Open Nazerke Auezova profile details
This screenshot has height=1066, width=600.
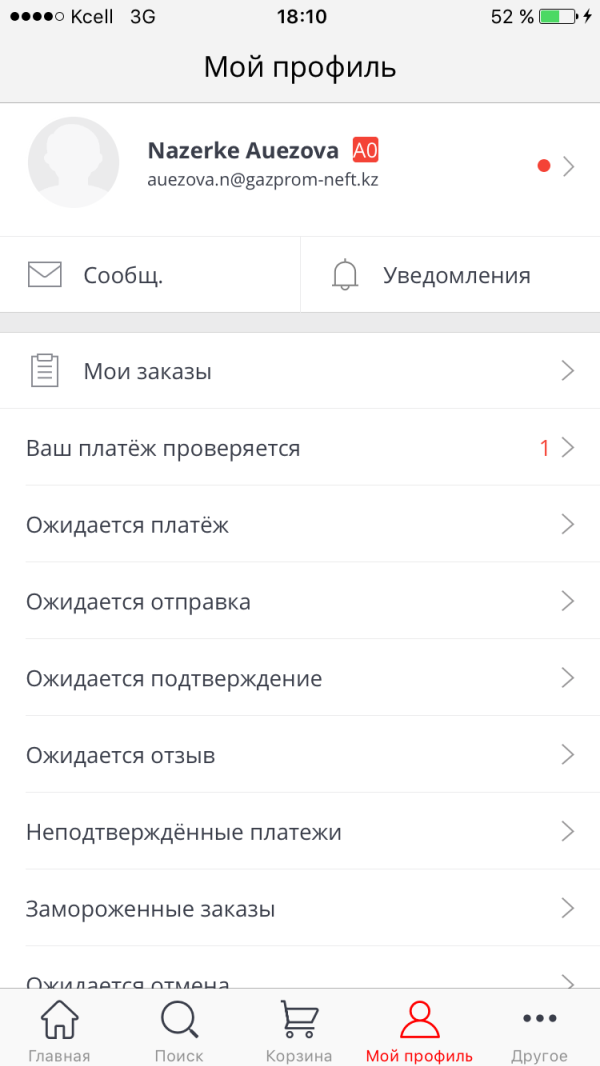click(x=300, y=166)
